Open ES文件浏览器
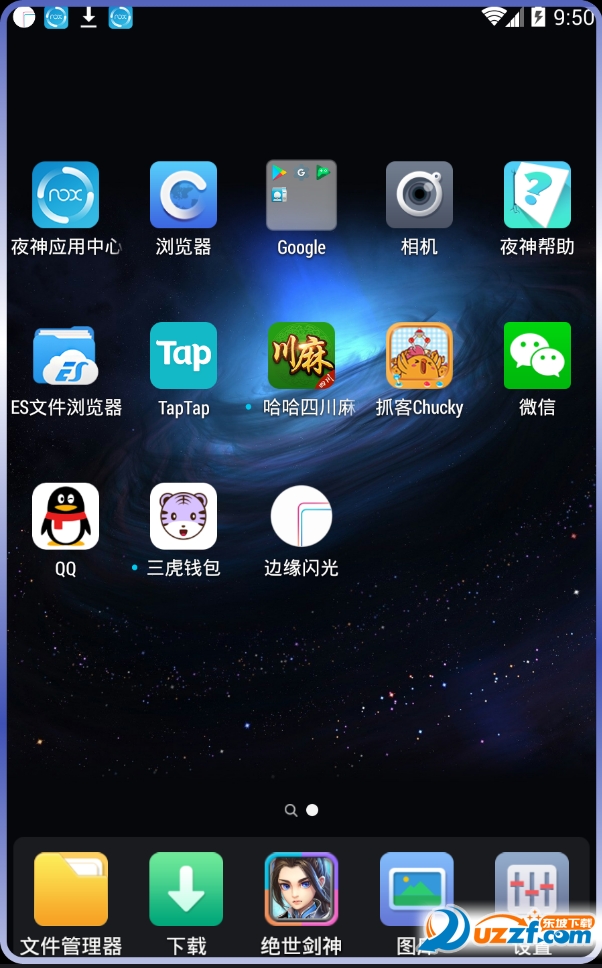The width and height of the screenshot is (602, 968). pos(65,356)
